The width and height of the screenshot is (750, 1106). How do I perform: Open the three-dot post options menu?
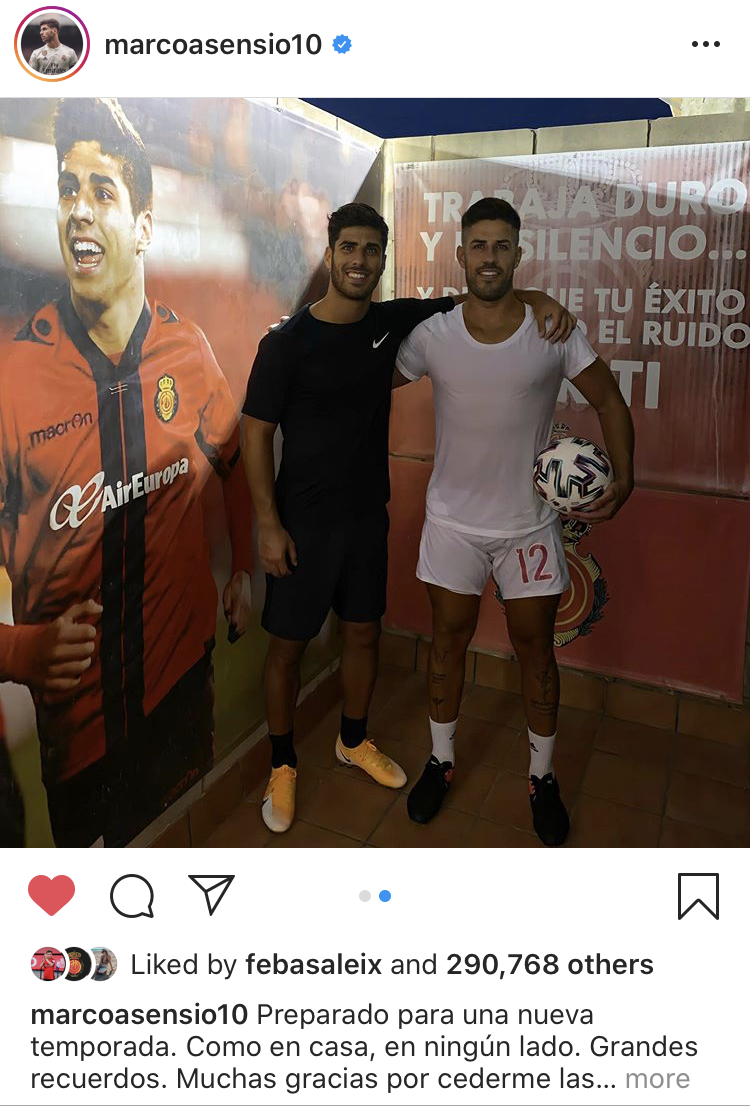(705, 45)
